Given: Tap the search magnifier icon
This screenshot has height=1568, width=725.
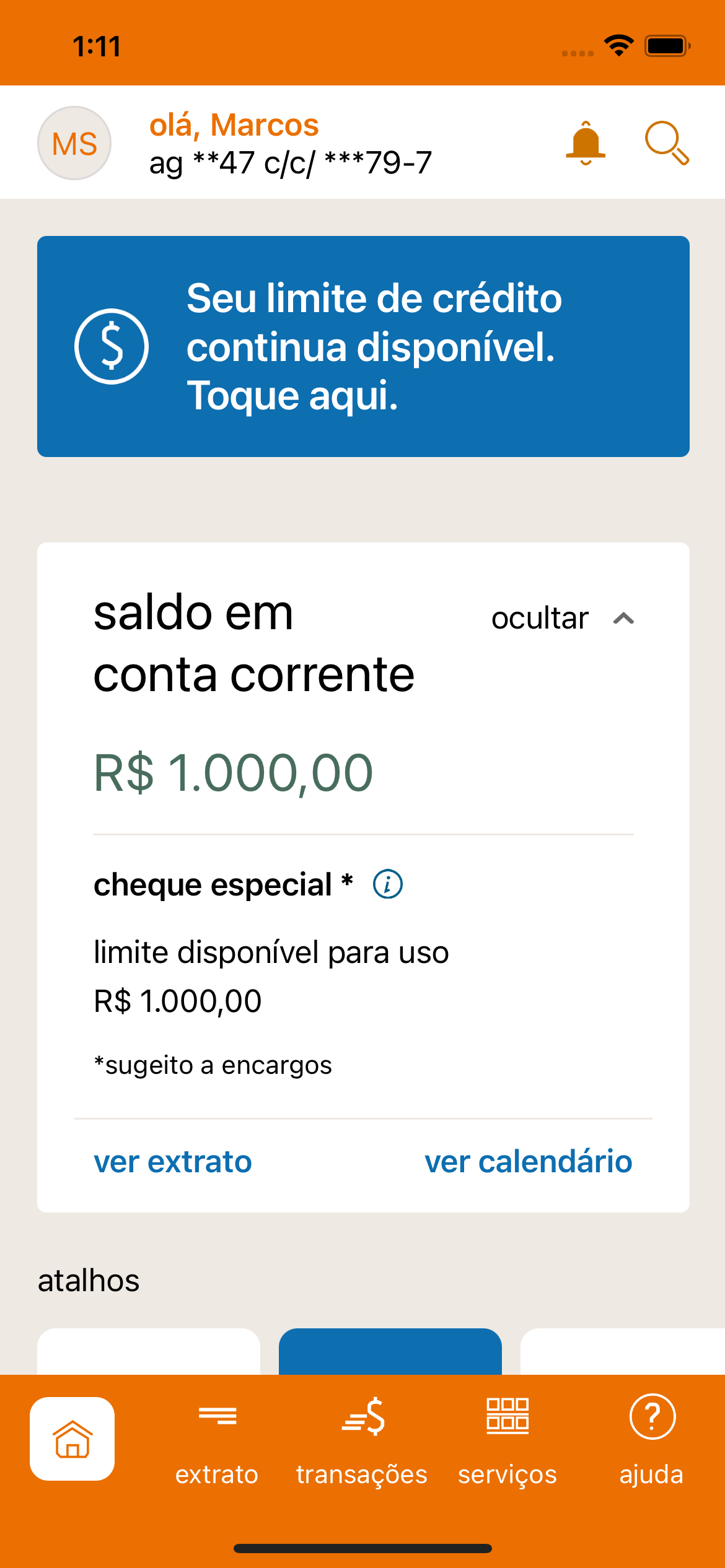Looking at the screenshot, I should pos(666,143).
